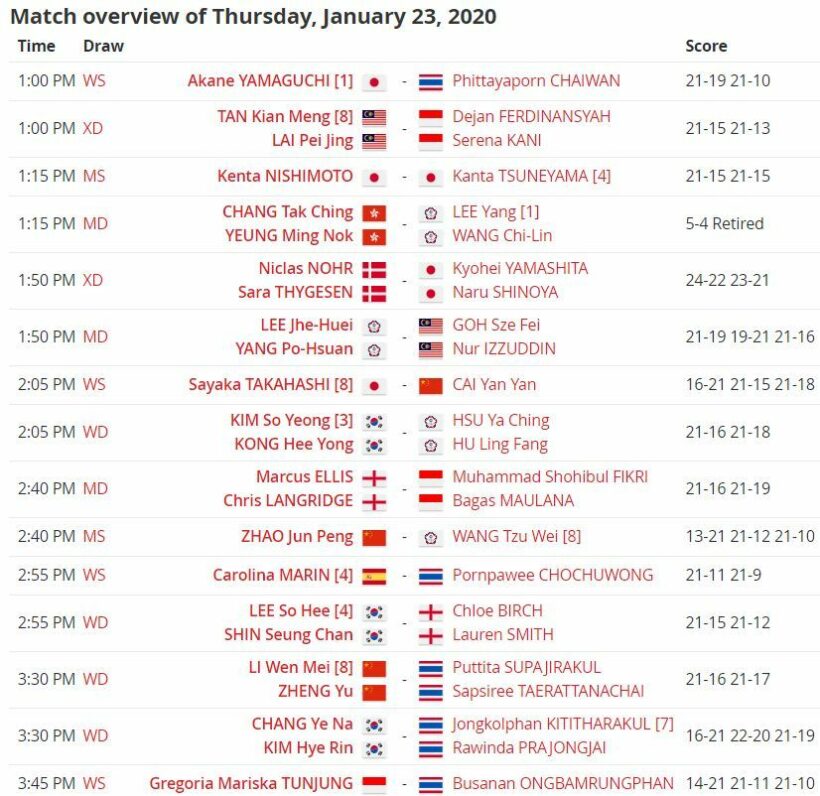The image size is (820, 796).
Task: Open the XD draw link beside TAN Kian Meng
Action: coord(93,128)
